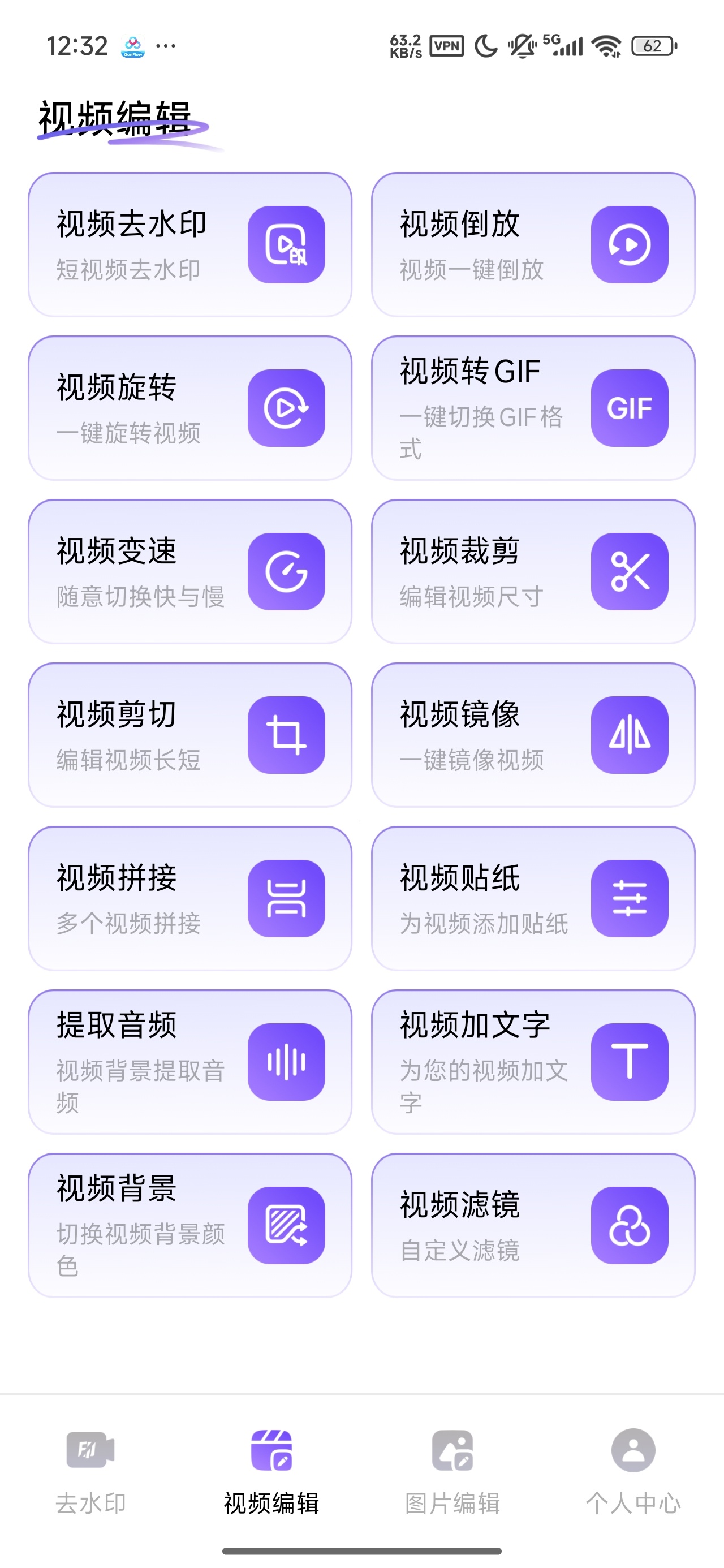Open the 视频裁剪 card
Screen dimensions: 724x1568
point(533,571)
